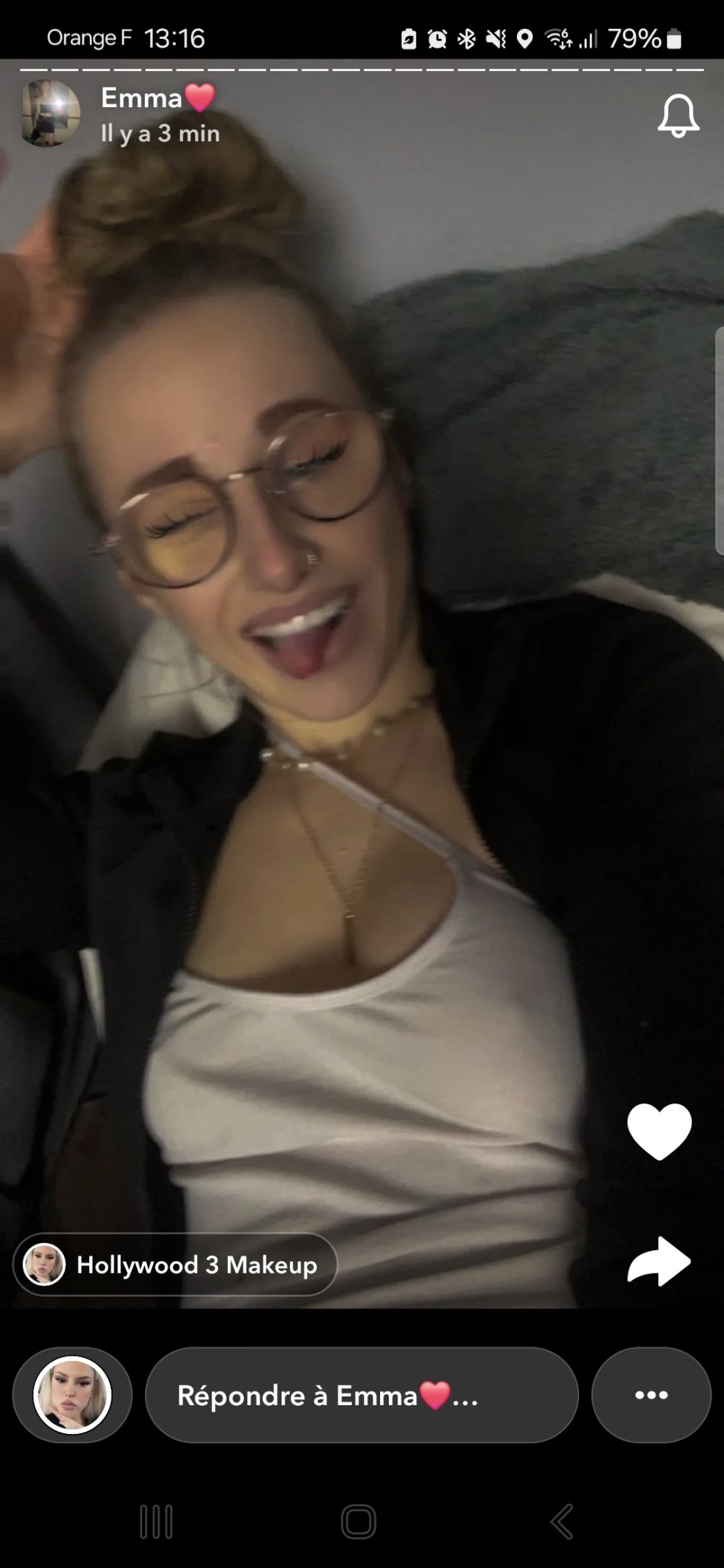
Task: Open the selfie lens reply button
Action: pyautogui.click(x=72, y=1394)
